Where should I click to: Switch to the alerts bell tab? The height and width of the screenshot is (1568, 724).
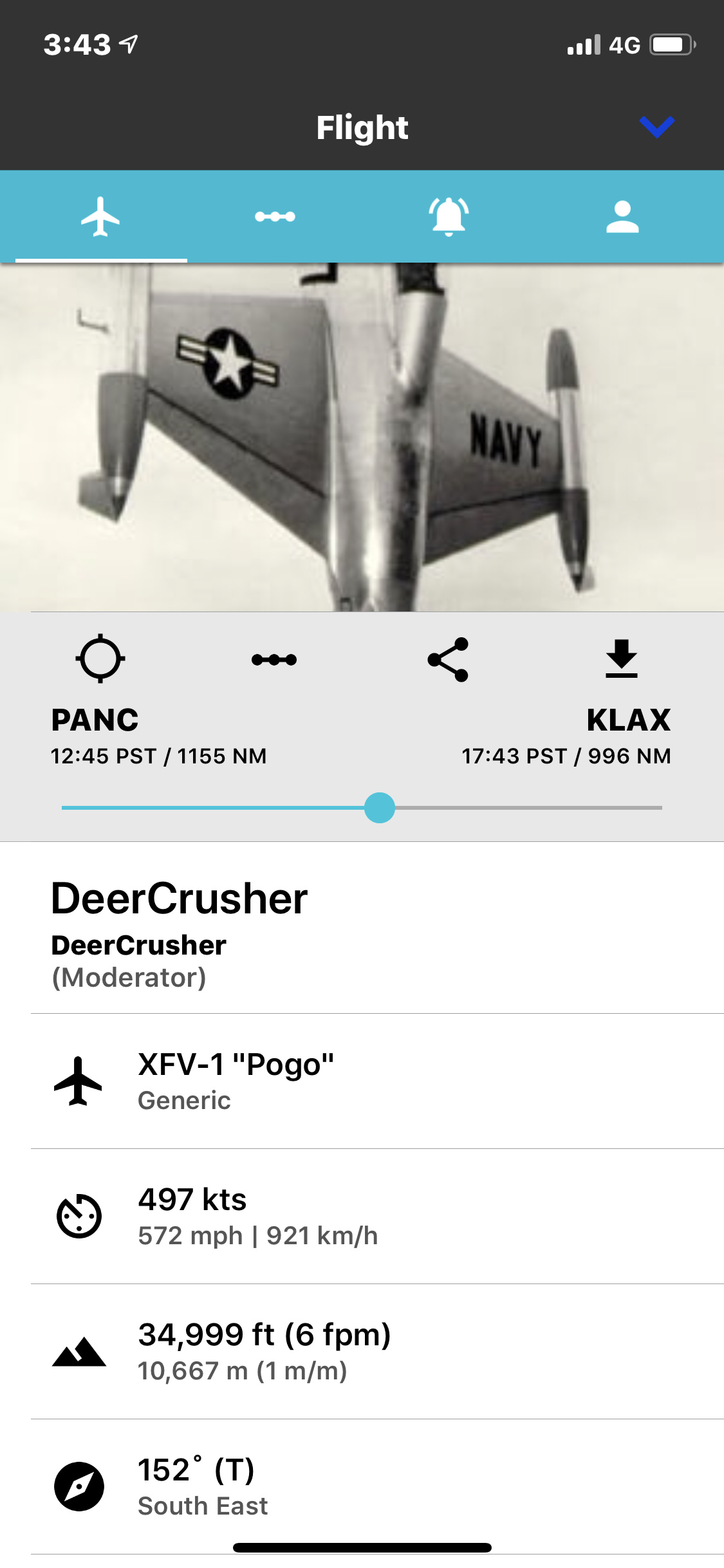coord(449,217)
